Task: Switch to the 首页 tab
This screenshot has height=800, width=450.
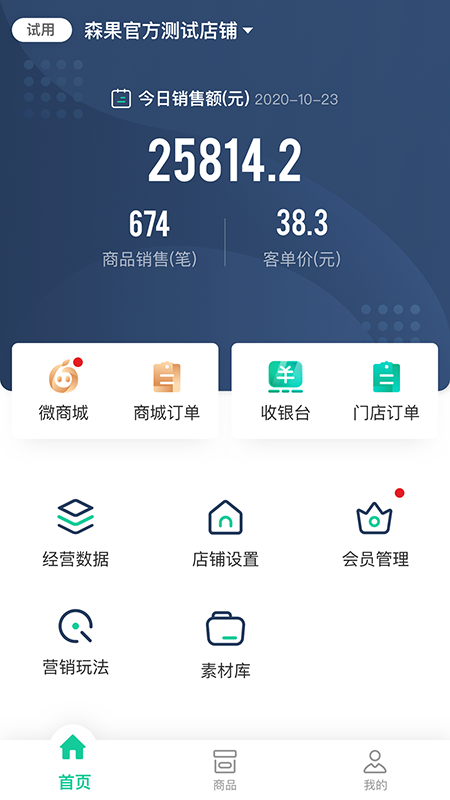Action: 74,762
